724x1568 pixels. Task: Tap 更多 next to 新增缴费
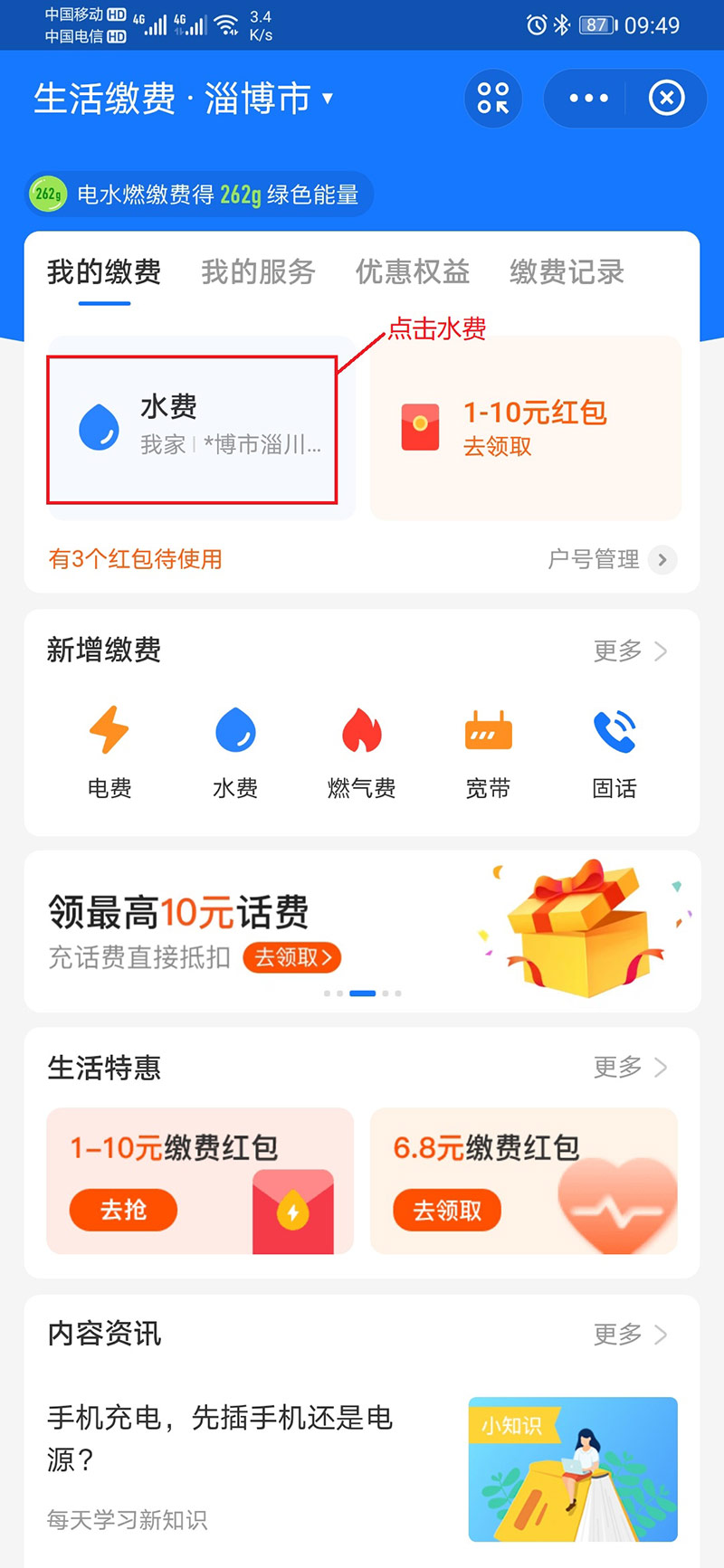click(630, 651)
